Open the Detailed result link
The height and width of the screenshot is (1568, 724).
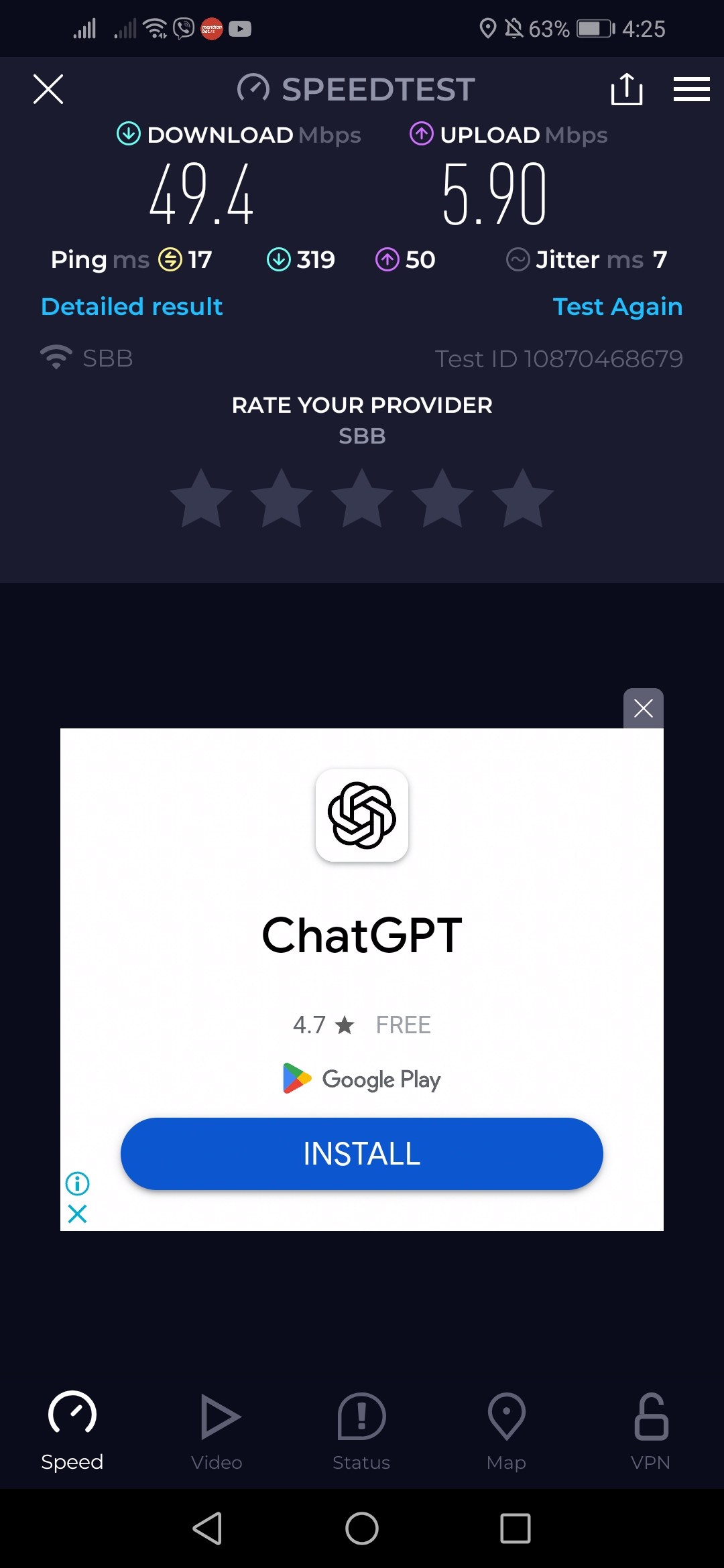pyautogui.click(x=132, y=307)
